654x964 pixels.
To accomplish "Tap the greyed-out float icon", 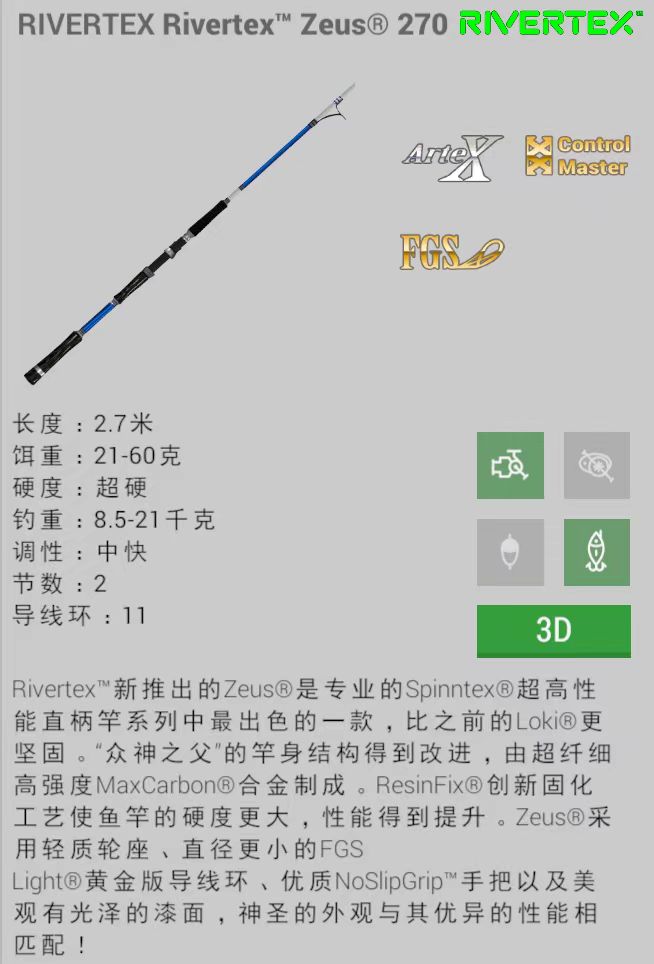I will 510,552.
